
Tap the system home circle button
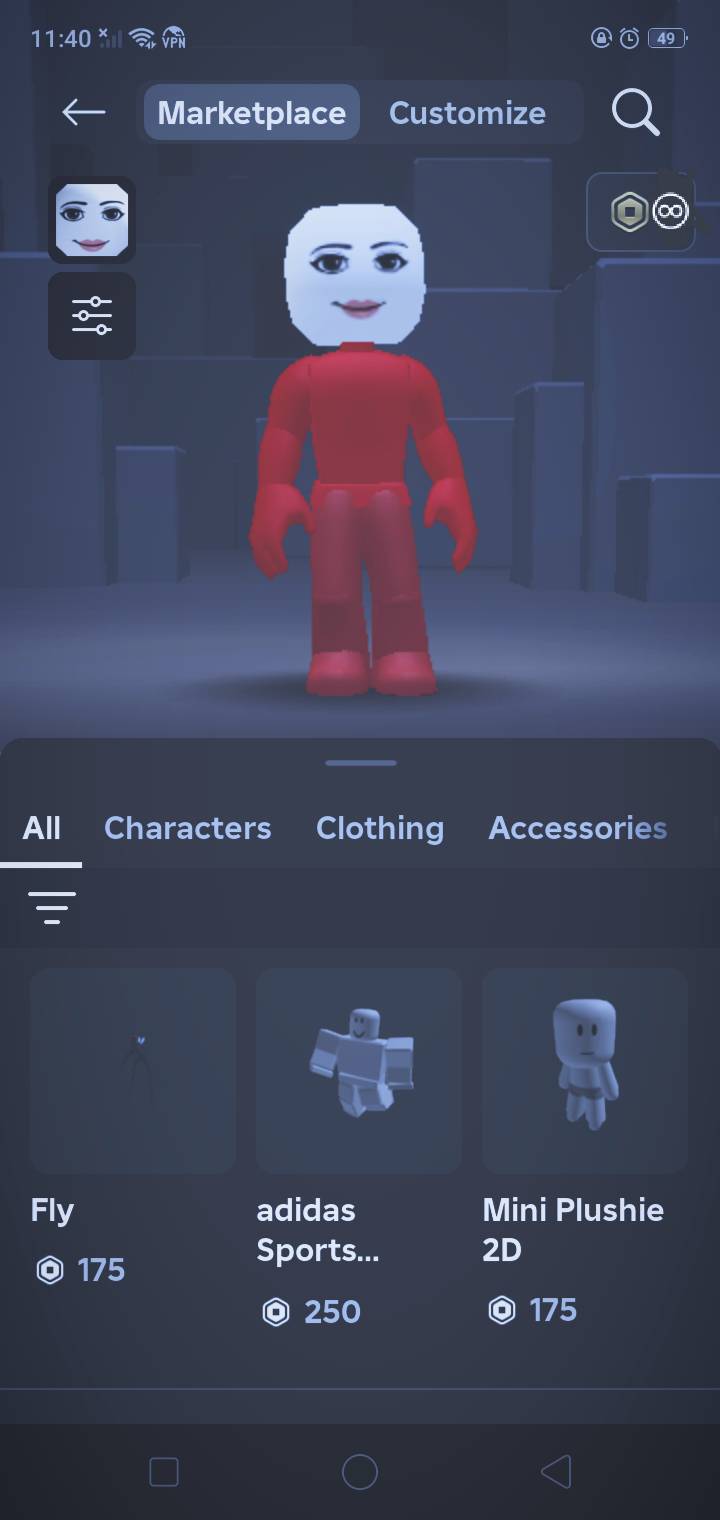click(x=360, y=1472)
